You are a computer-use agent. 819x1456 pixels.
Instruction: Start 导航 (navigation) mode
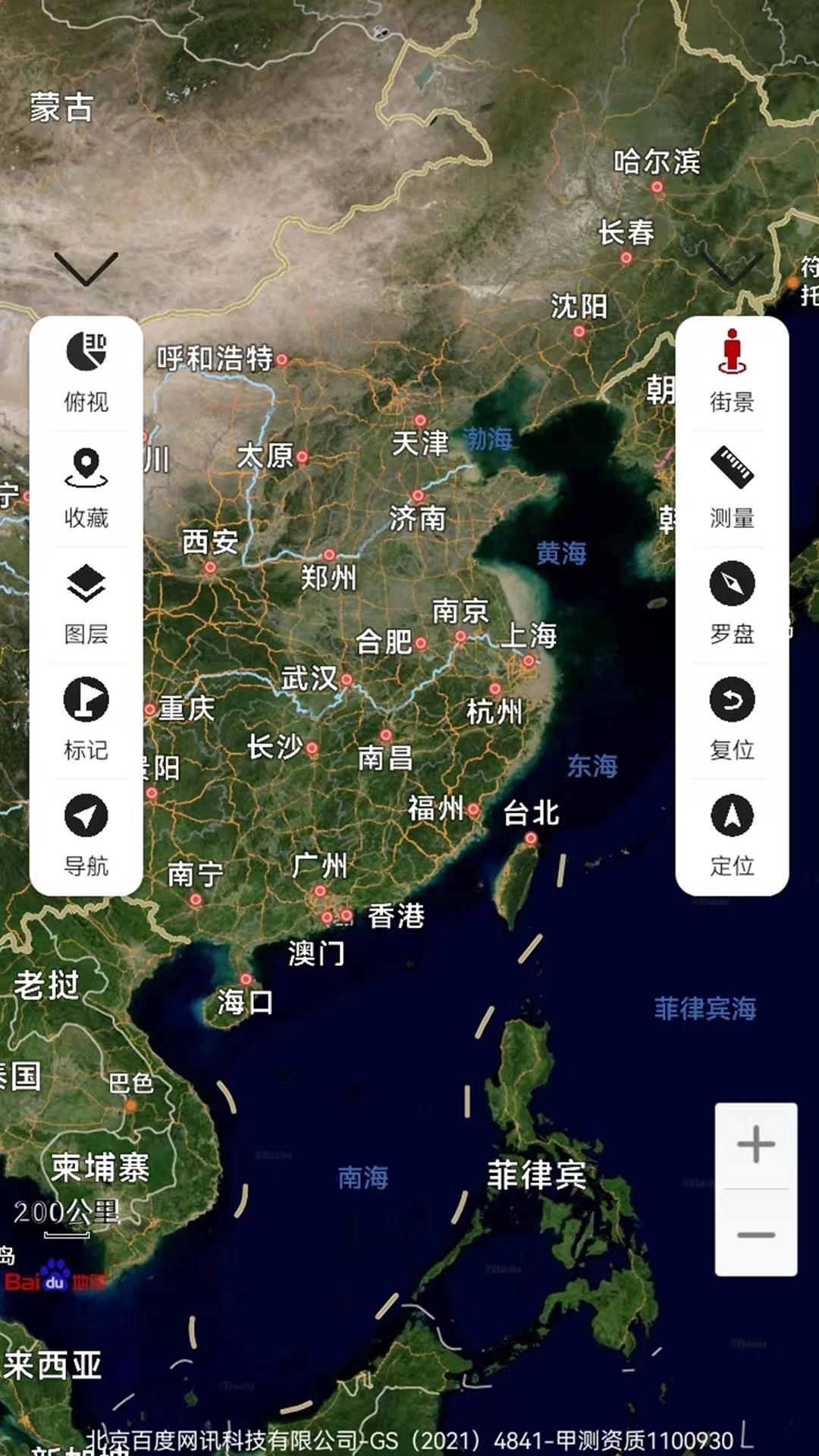click(x=86, y=833)
